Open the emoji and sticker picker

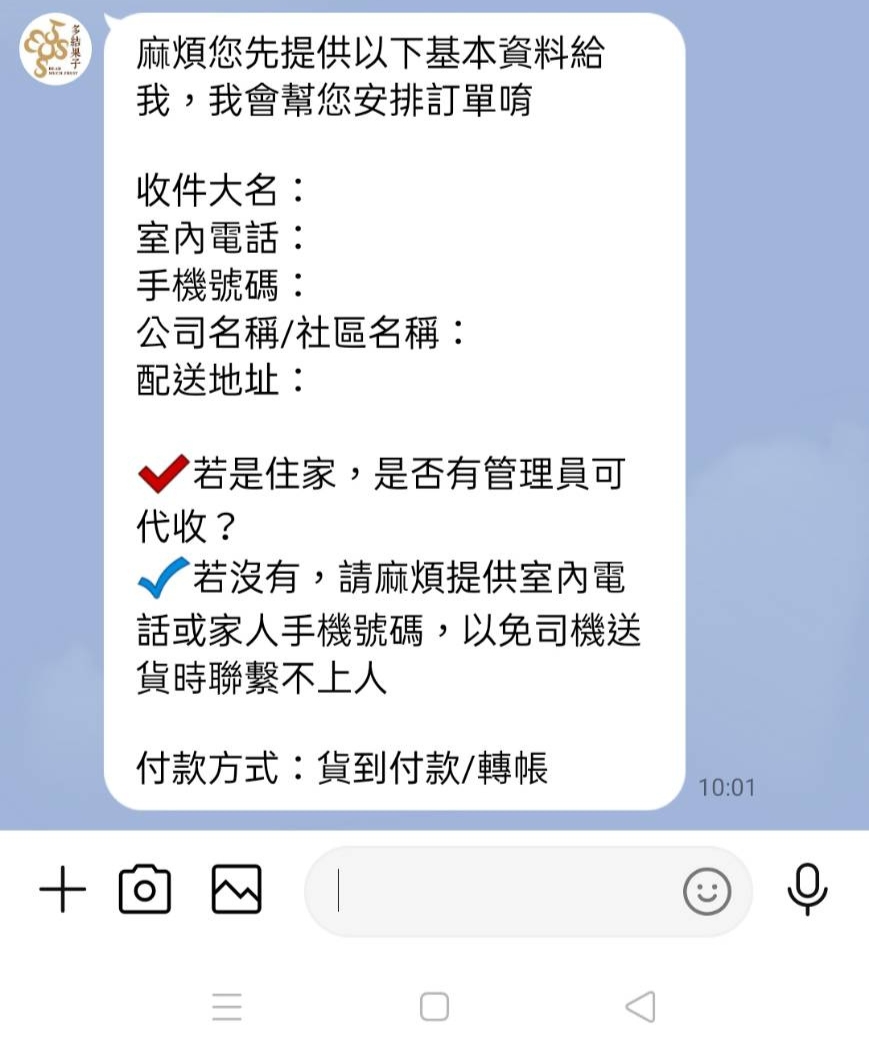(707, 891)
